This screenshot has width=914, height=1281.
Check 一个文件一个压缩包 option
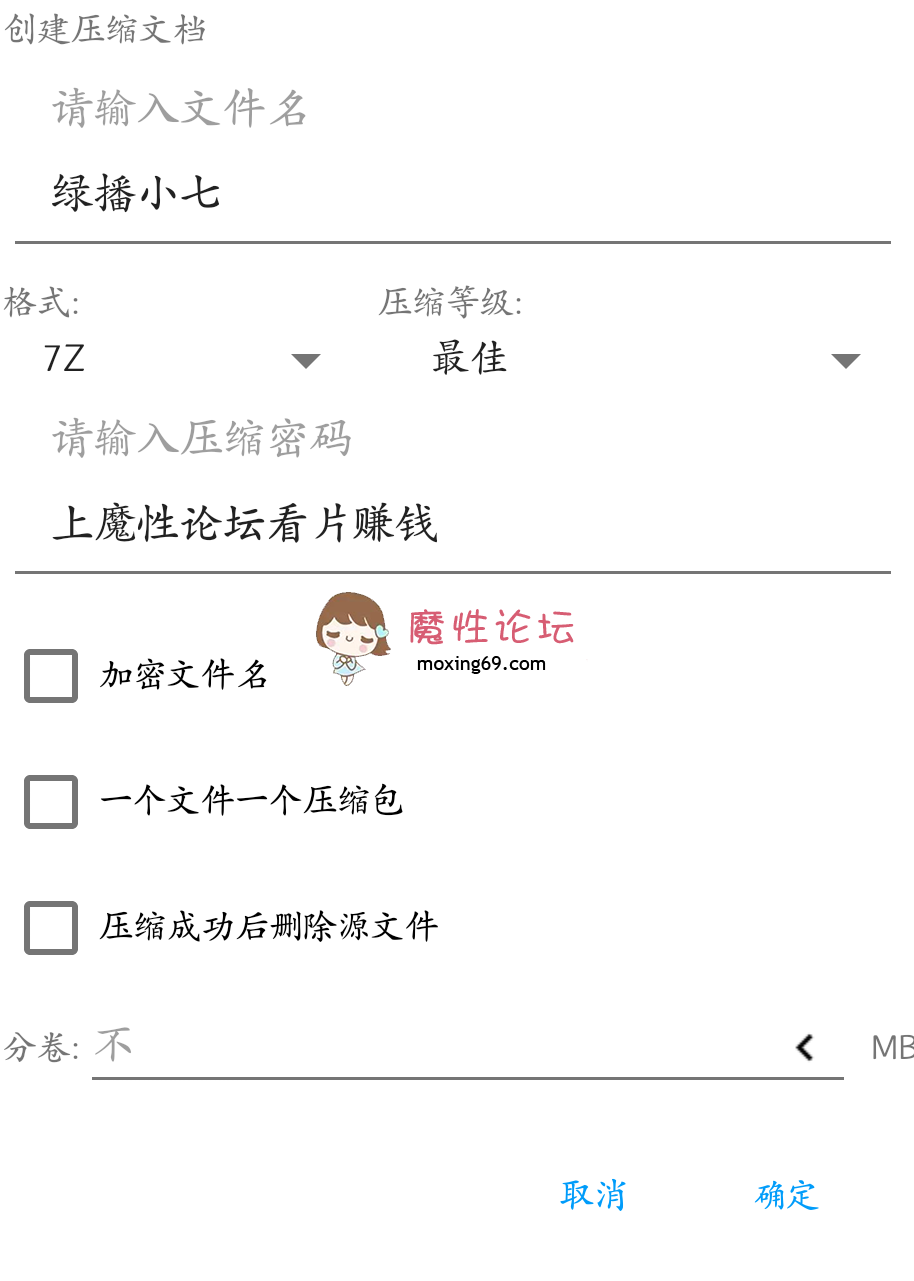[x=51, y=802]
